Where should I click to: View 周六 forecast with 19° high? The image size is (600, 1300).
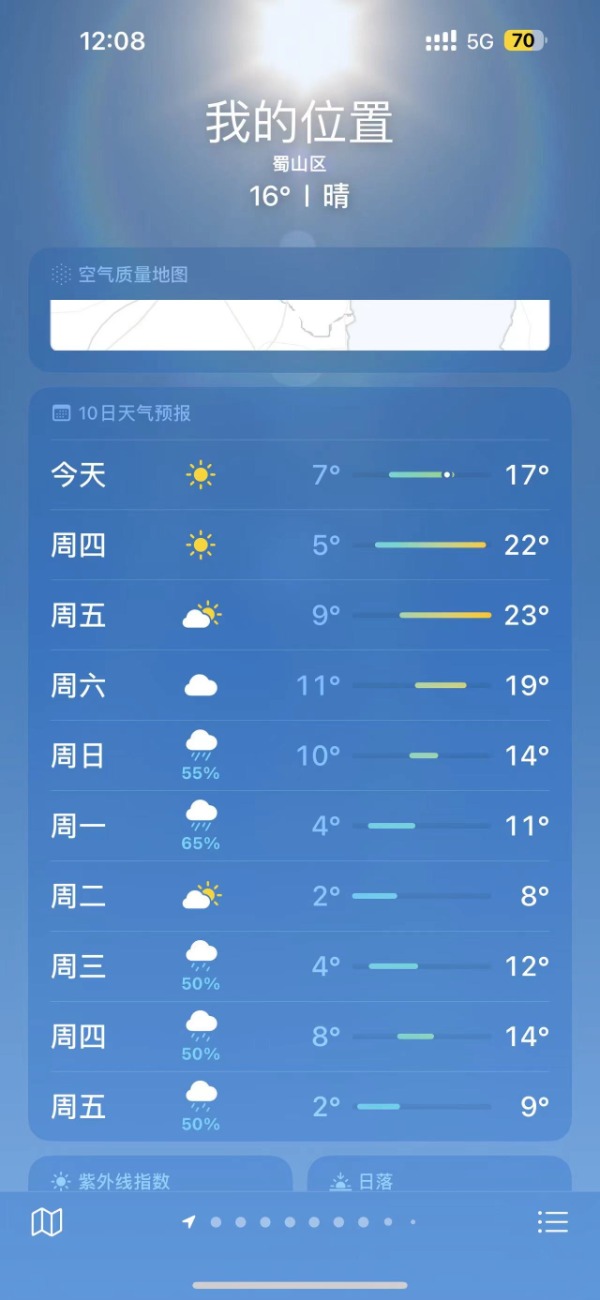click(x=300, y=685)
